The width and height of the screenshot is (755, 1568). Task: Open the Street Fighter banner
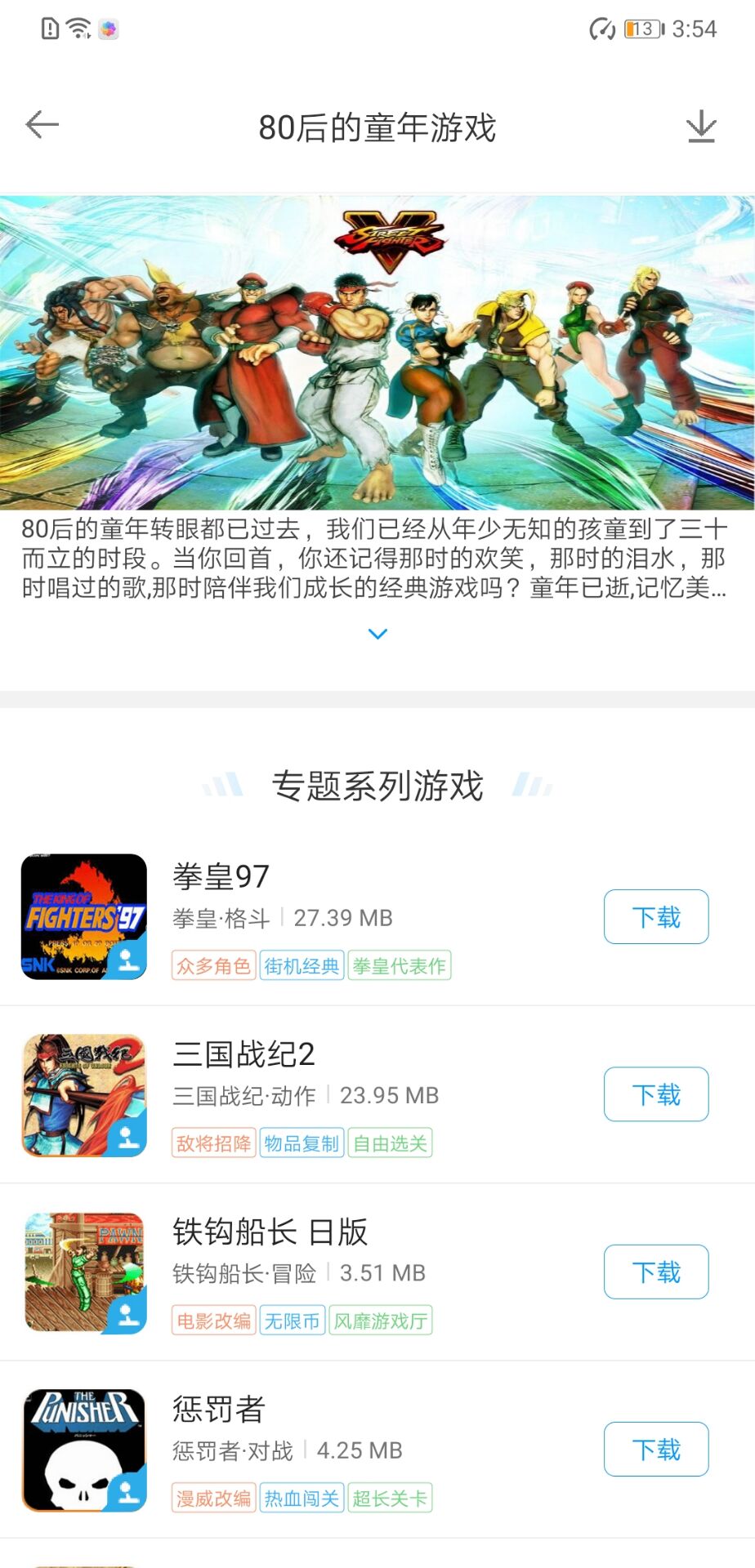[377, 351]
